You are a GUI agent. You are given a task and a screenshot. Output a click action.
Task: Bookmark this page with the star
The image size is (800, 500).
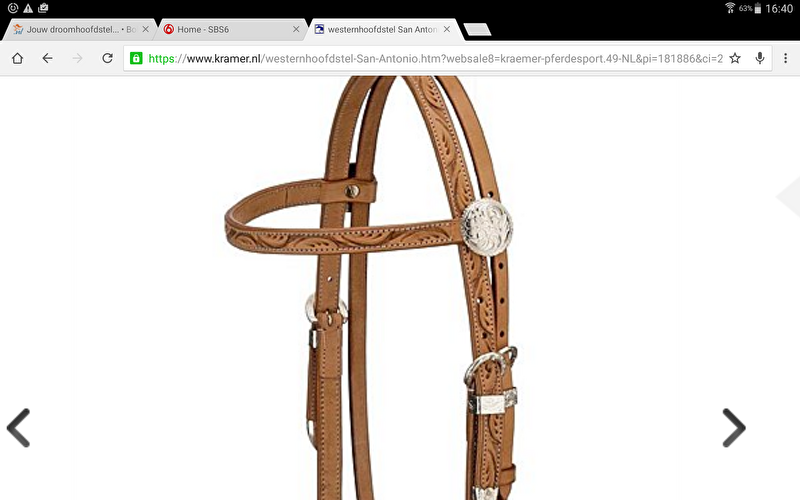tap(735, 58)
